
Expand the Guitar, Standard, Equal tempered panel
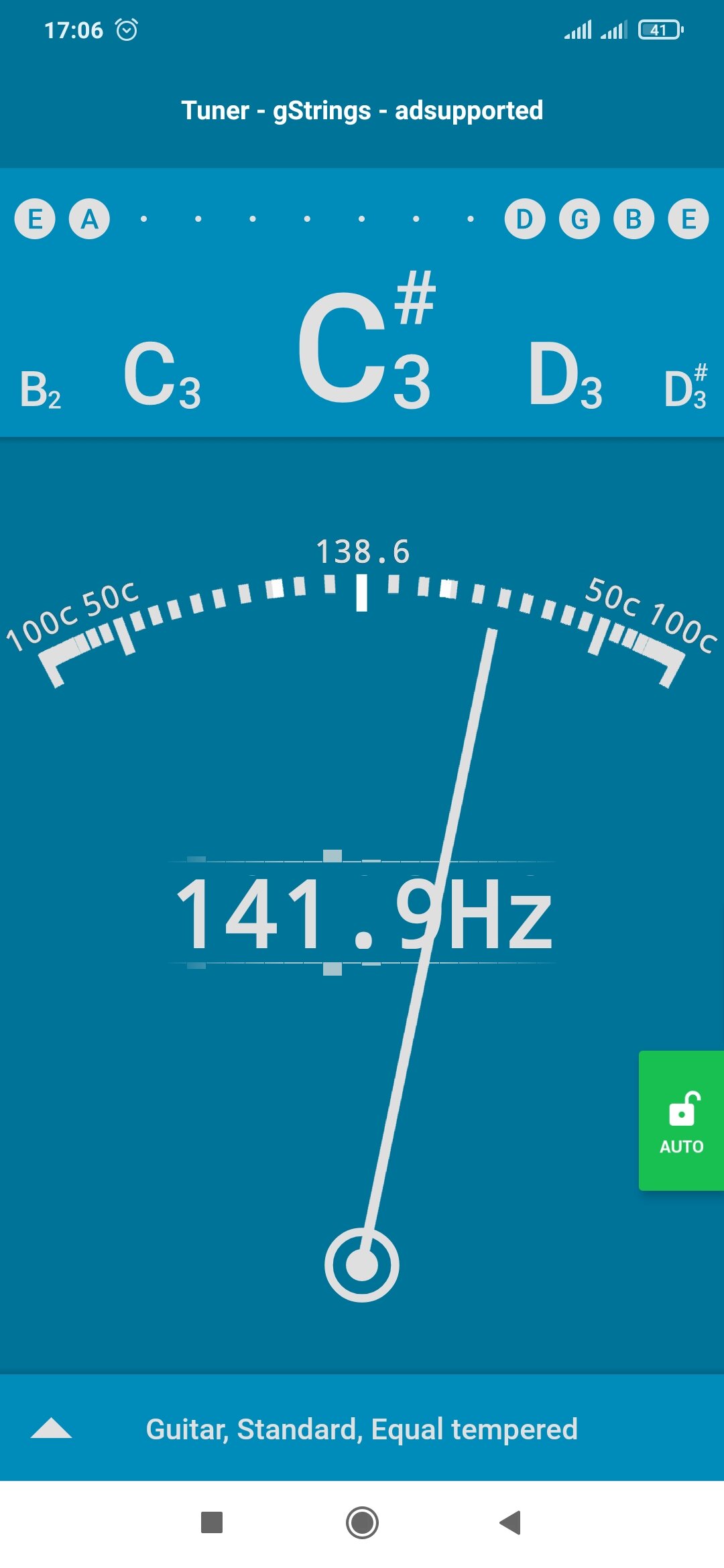coord(51,1429)
